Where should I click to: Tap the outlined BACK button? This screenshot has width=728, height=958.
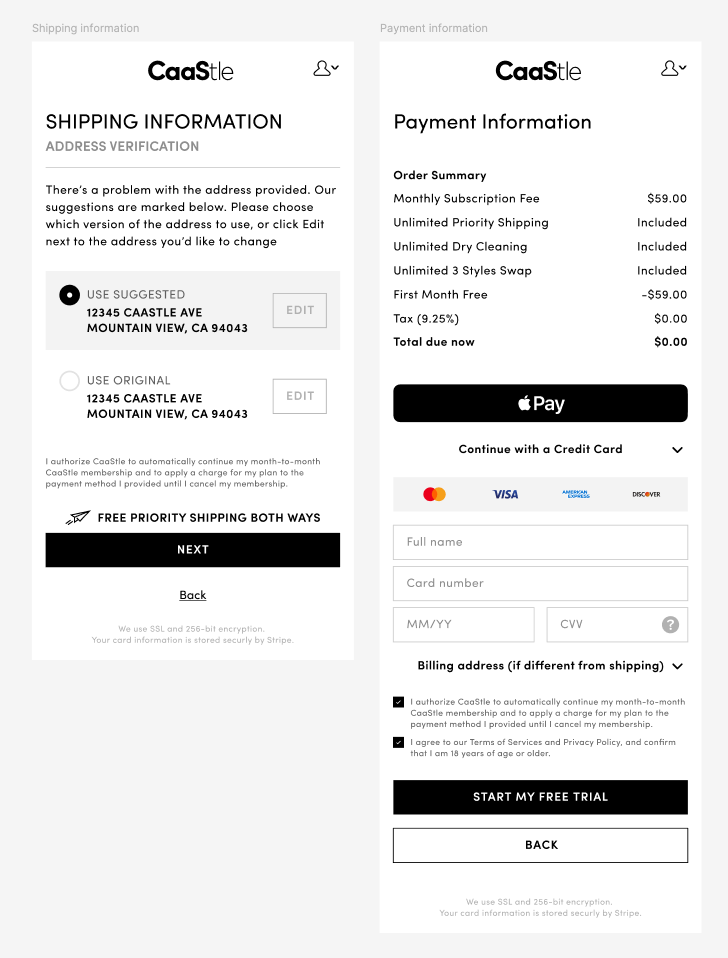540,845
